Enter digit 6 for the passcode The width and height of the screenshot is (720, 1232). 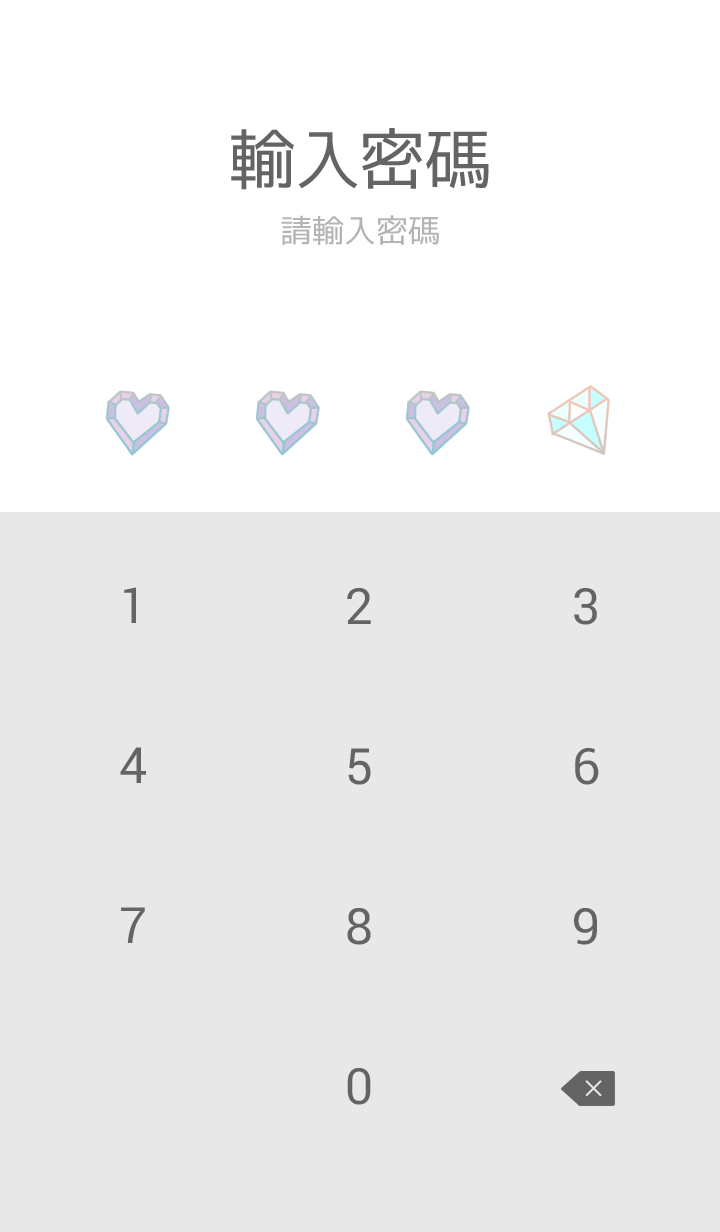[x=586, y=767]
